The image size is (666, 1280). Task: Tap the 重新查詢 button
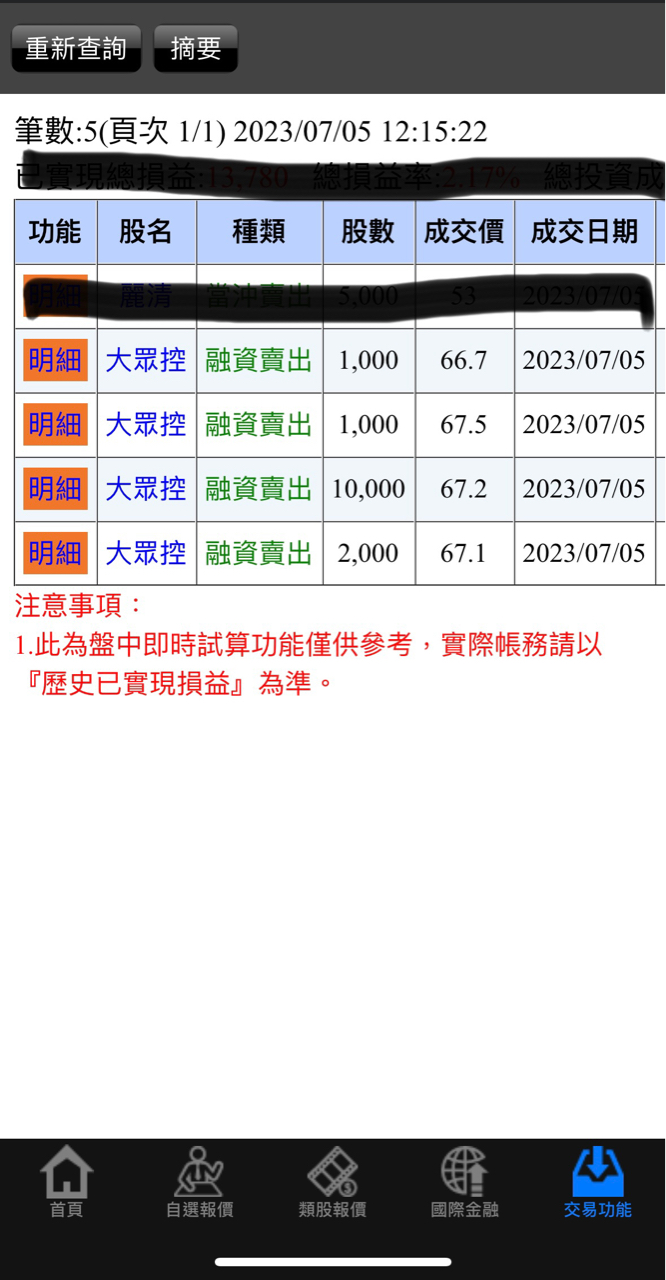coord(76,49)
